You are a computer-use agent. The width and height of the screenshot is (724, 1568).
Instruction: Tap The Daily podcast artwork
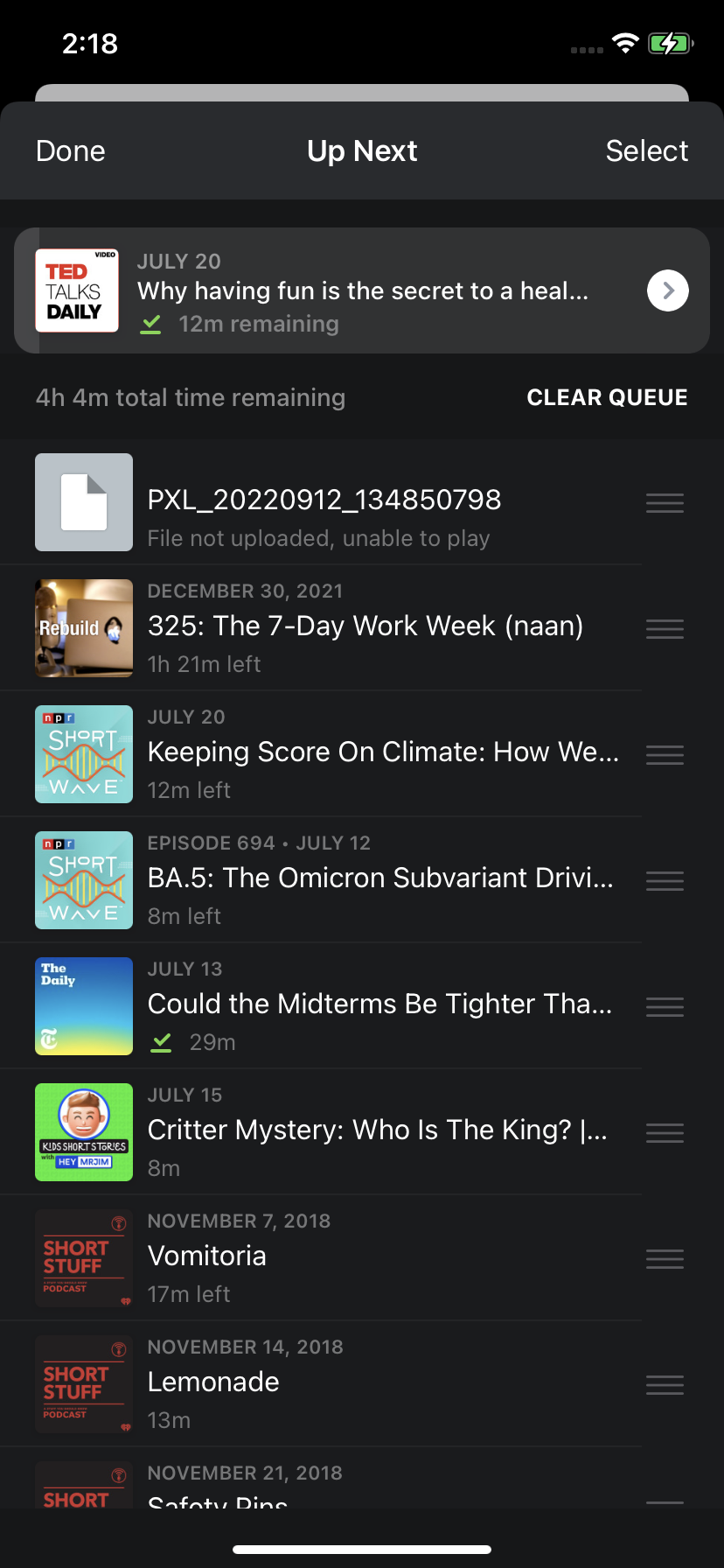pyautogui.click(x=83, y=1005)
